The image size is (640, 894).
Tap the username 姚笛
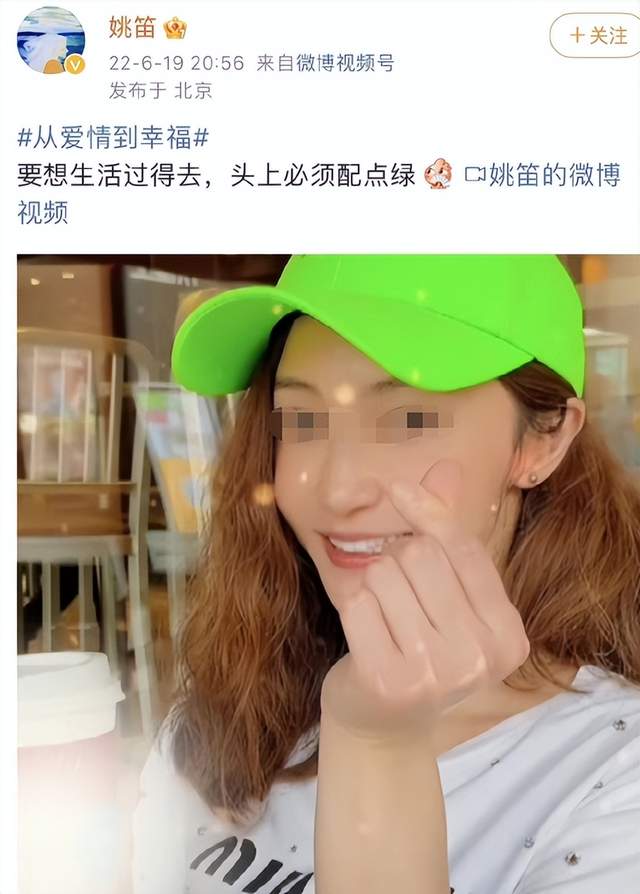click(131, 27)
